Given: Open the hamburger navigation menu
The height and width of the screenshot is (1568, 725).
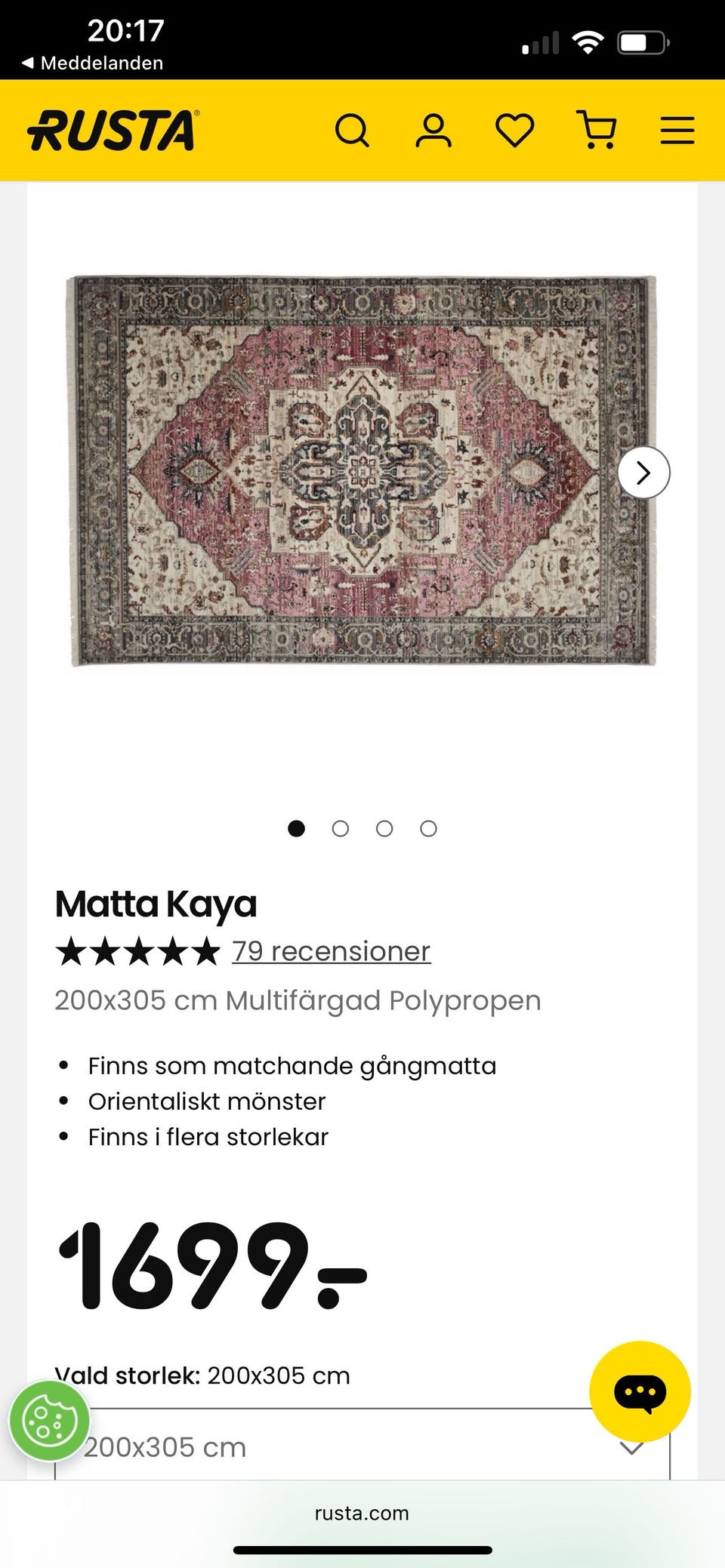Looking at the screenshot, I should pos(677,130).
